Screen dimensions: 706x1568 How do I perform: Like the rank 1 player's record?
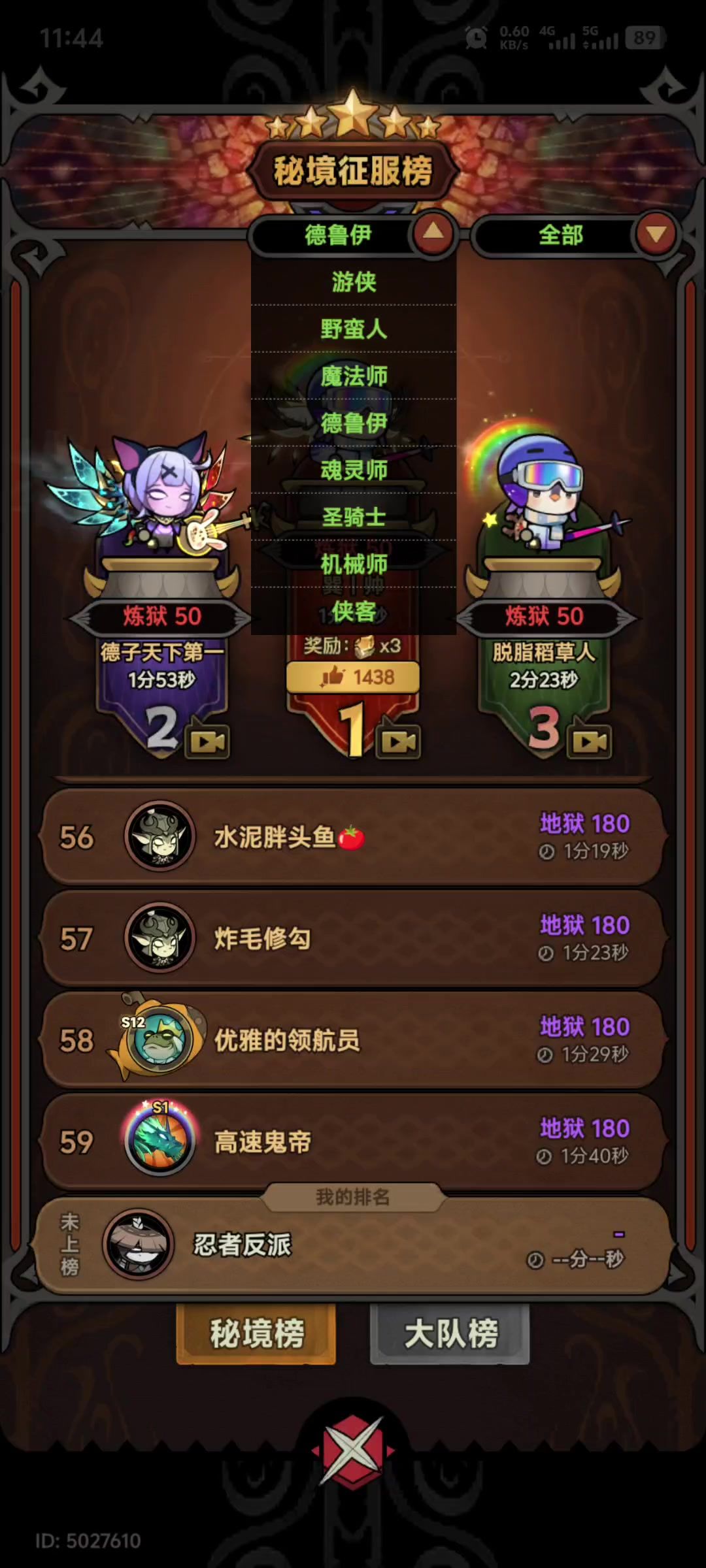[x=353, y=678]
